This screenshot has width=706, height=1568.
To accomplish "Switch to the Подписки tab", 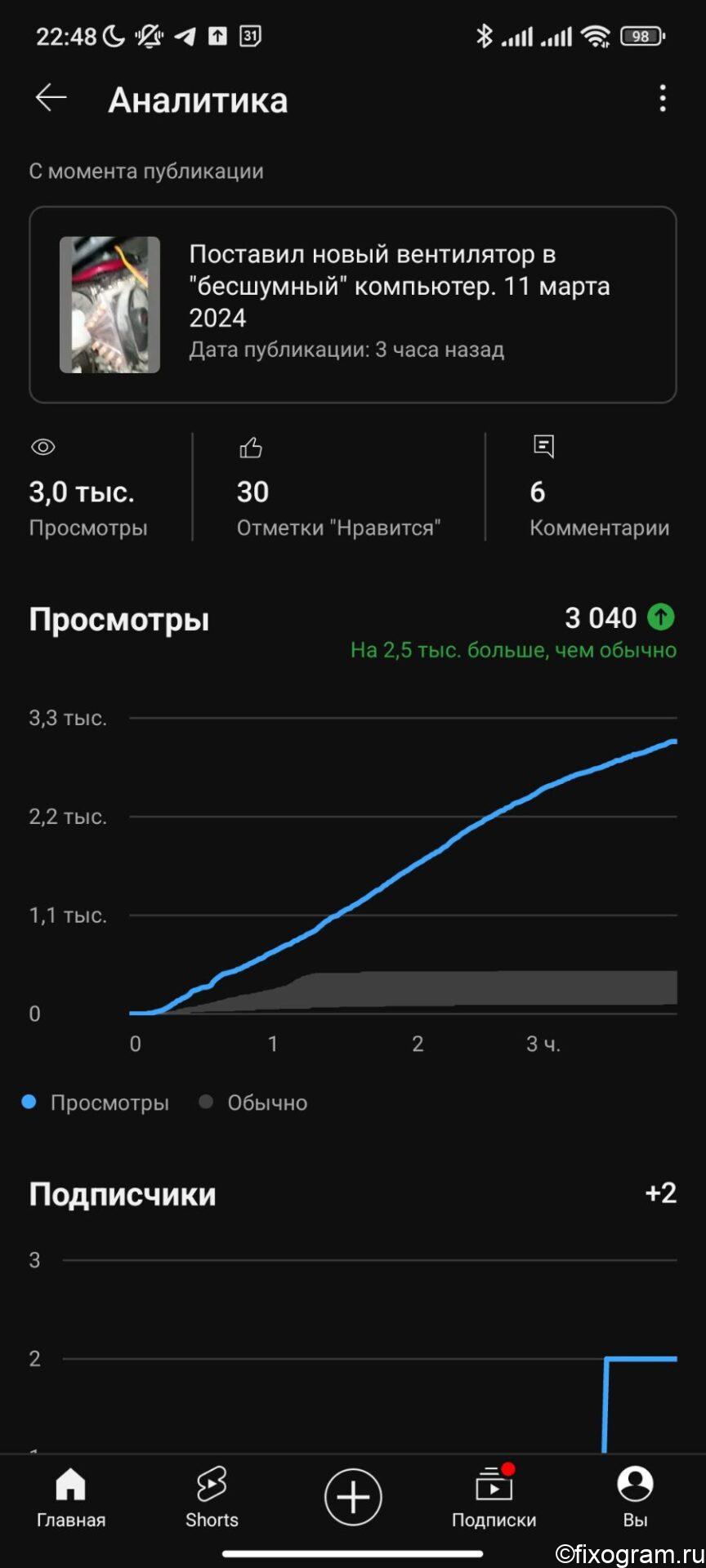I will coord(494,1498).
